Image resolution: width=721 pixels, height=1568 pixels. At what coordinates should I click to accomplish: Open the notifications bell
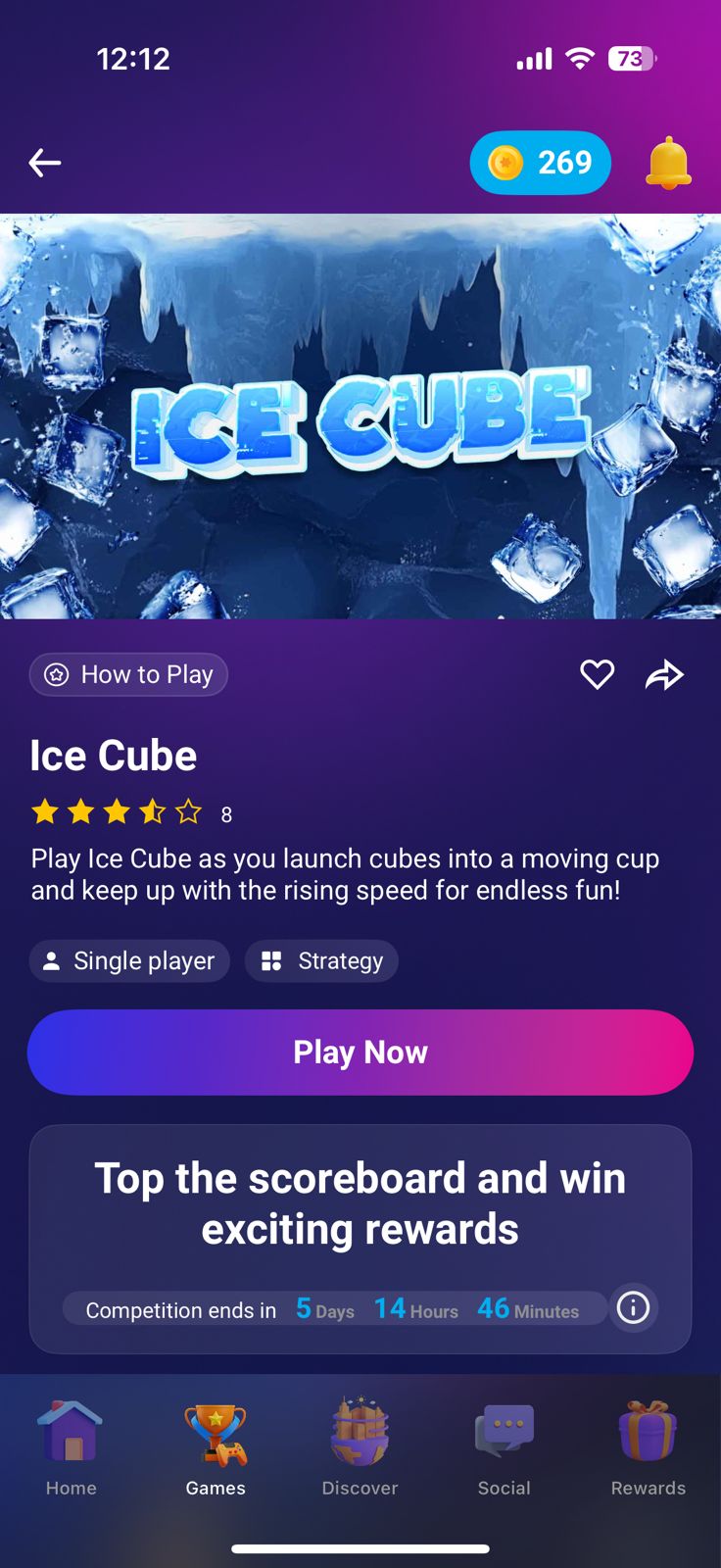(x=668, y=163)
